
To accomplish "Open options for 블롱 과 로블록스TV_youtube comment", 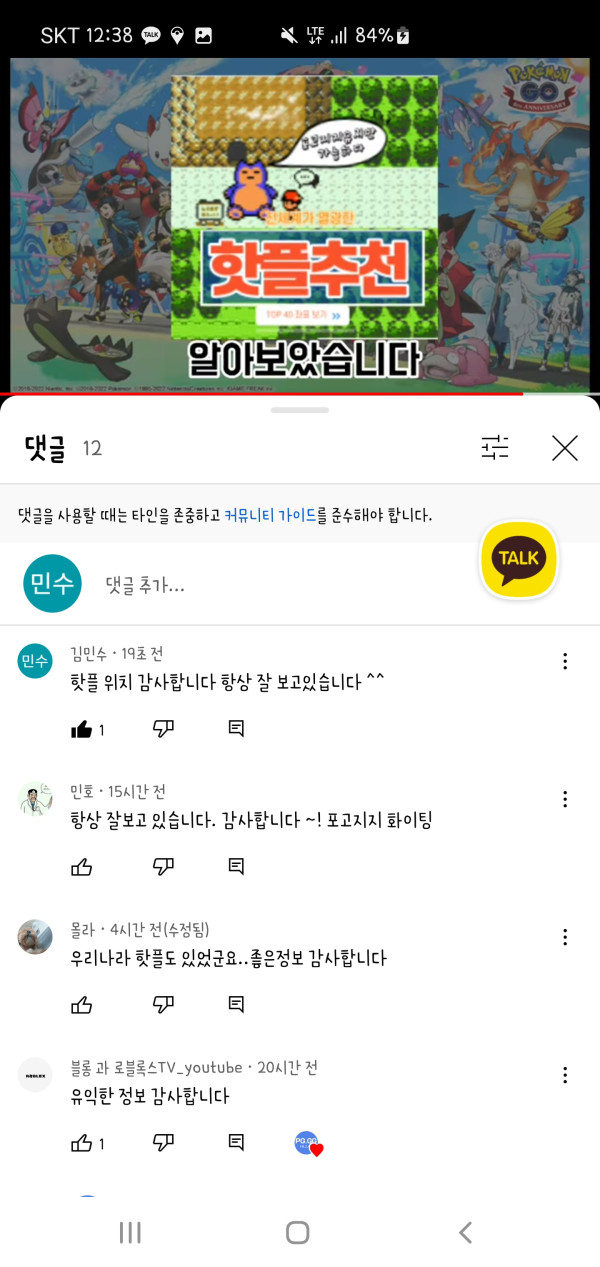I will point(565,1075).
